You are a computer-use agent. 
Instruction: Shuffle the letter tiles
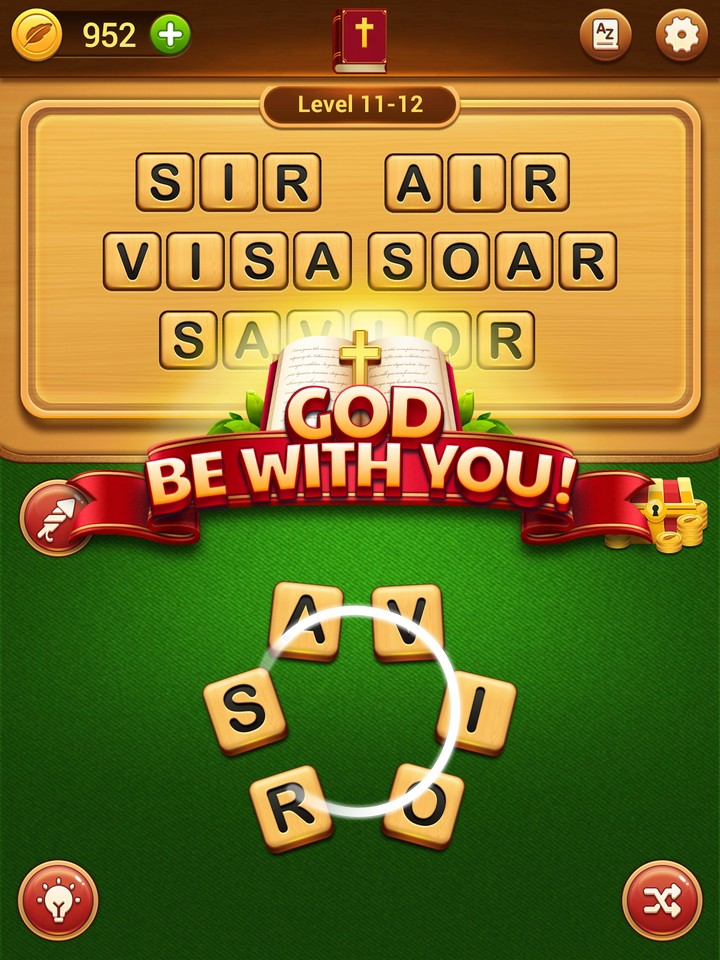662,900
